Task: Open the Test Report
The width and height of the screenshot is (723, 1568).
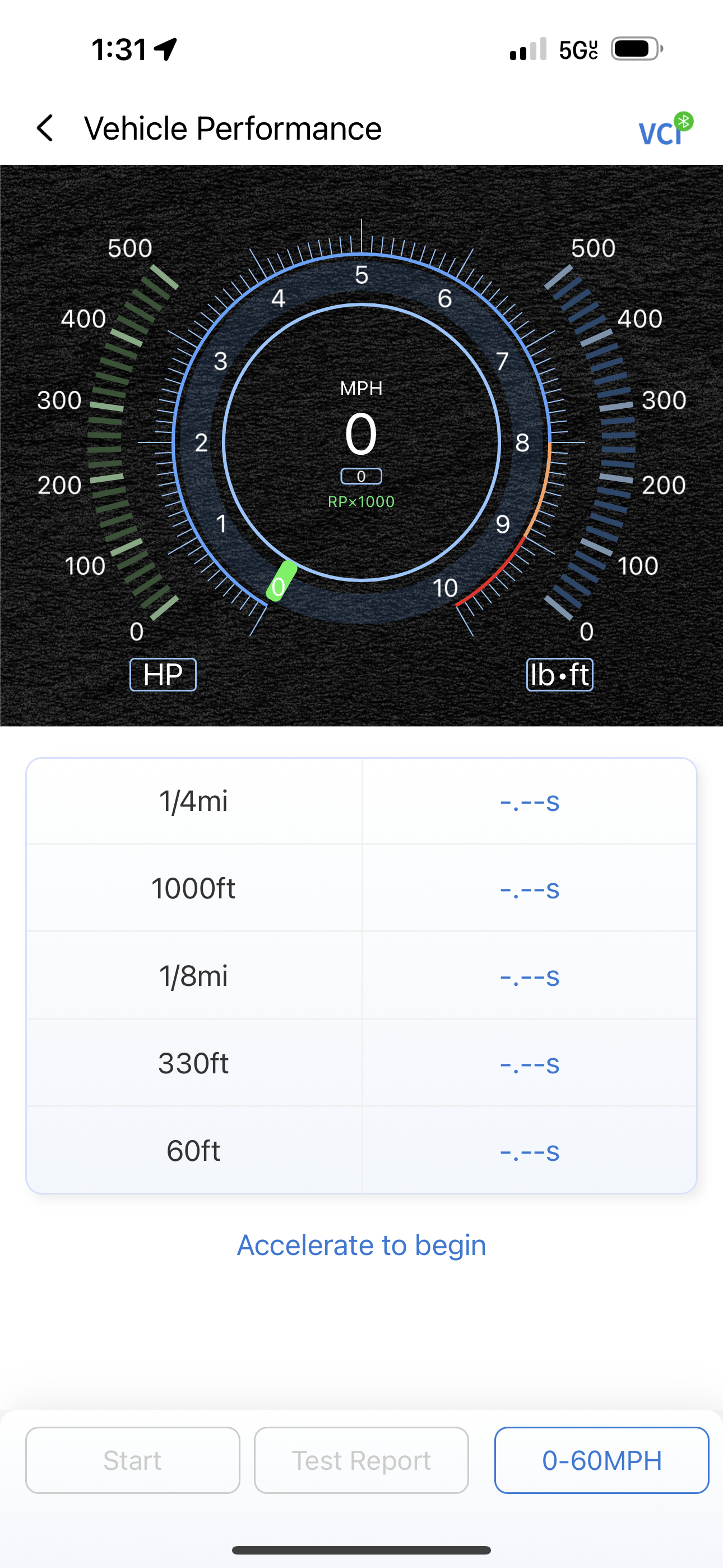Action: coord(361,1460)
